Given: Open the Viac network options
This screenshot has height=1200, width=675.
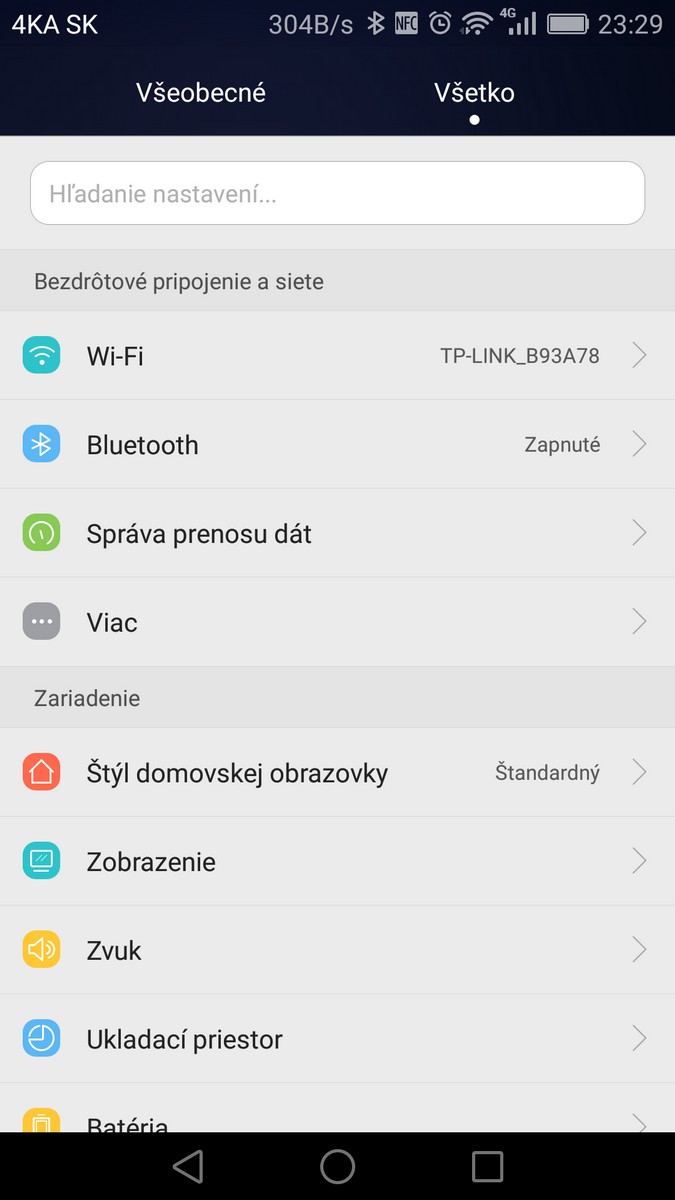Looking at the screenshot, I should pyautogui.click(x=337, y=622).
